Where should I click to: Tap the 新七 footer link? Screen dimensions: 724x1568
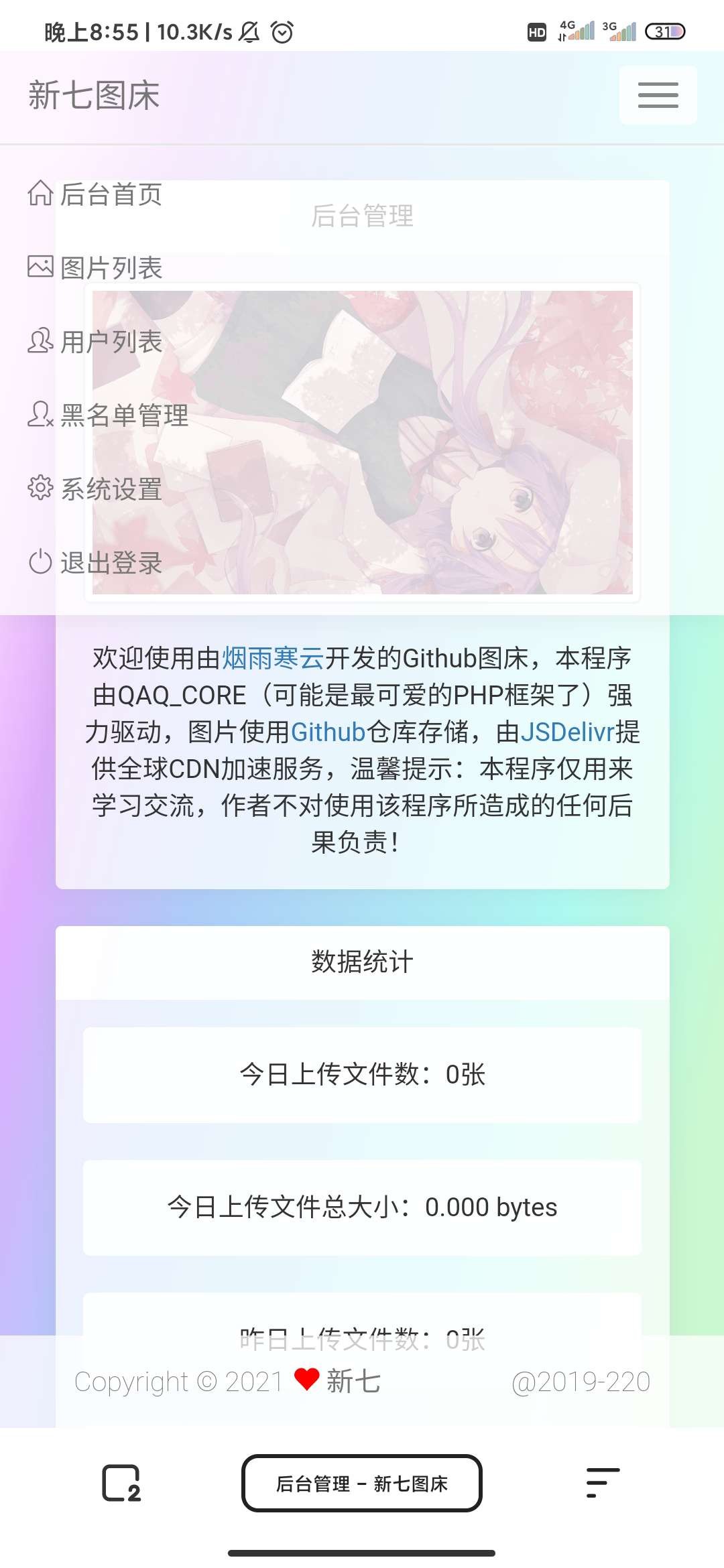click(353, 1382)
